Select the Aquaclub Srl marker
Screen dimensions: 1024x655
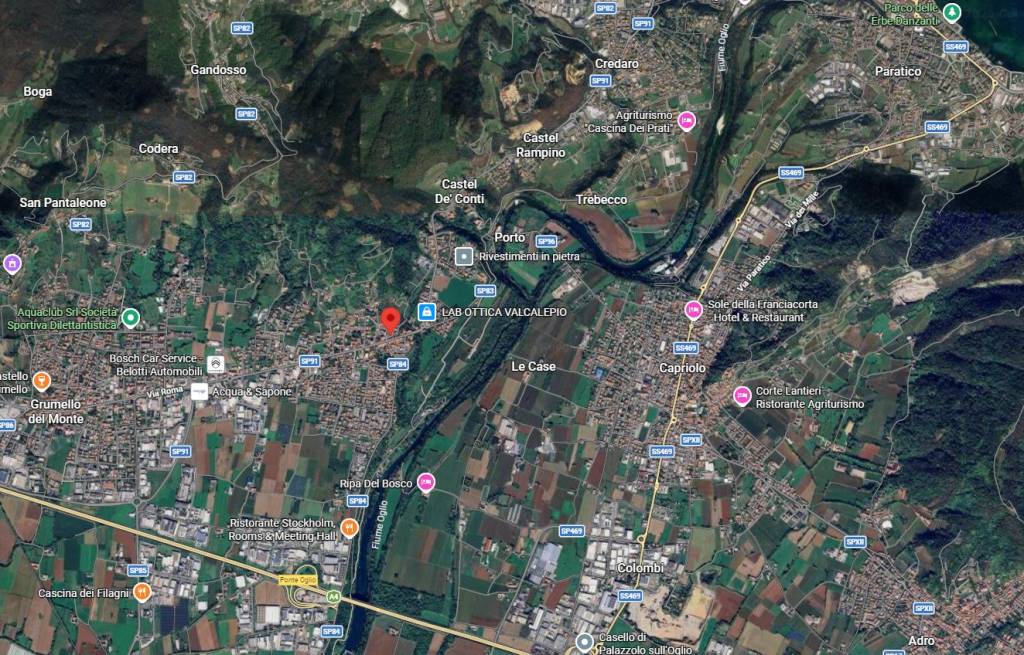130,318
